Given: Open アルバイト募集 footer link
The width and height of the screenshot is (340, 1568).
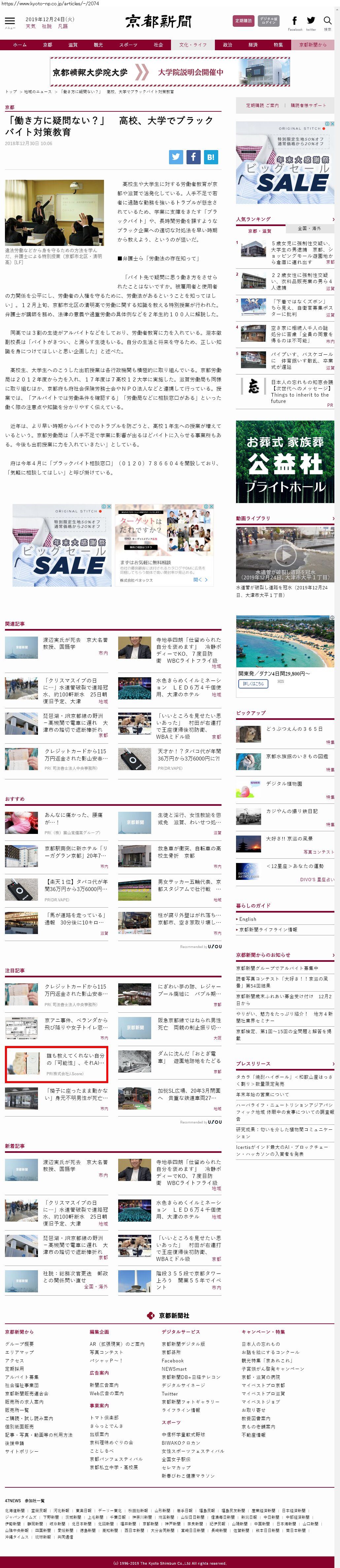Looking at the screenshot, I should tap(22, 1376).
